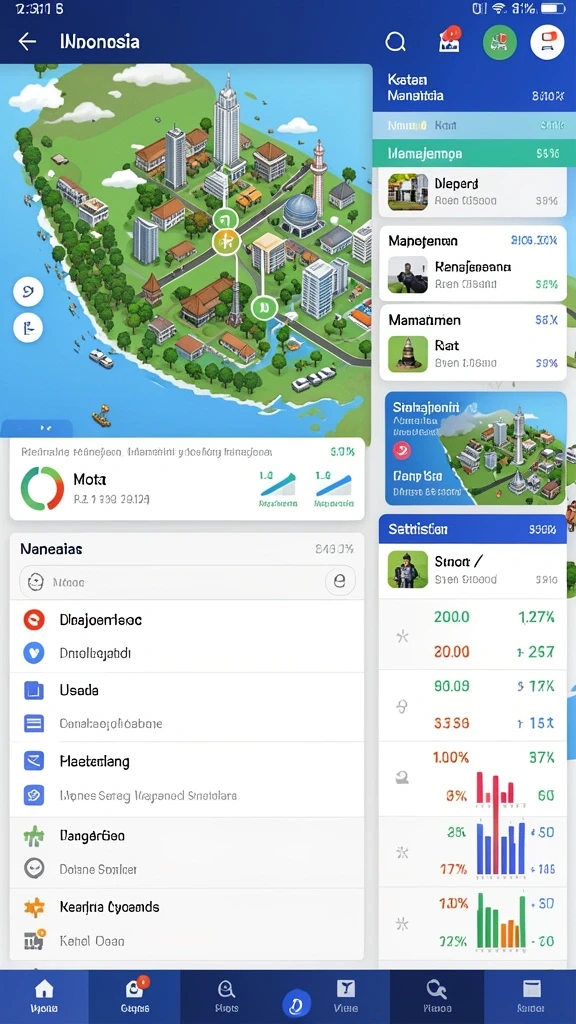576x1024 pixels.
Task: Open the Snort card
Action: [x=472, y=568]
